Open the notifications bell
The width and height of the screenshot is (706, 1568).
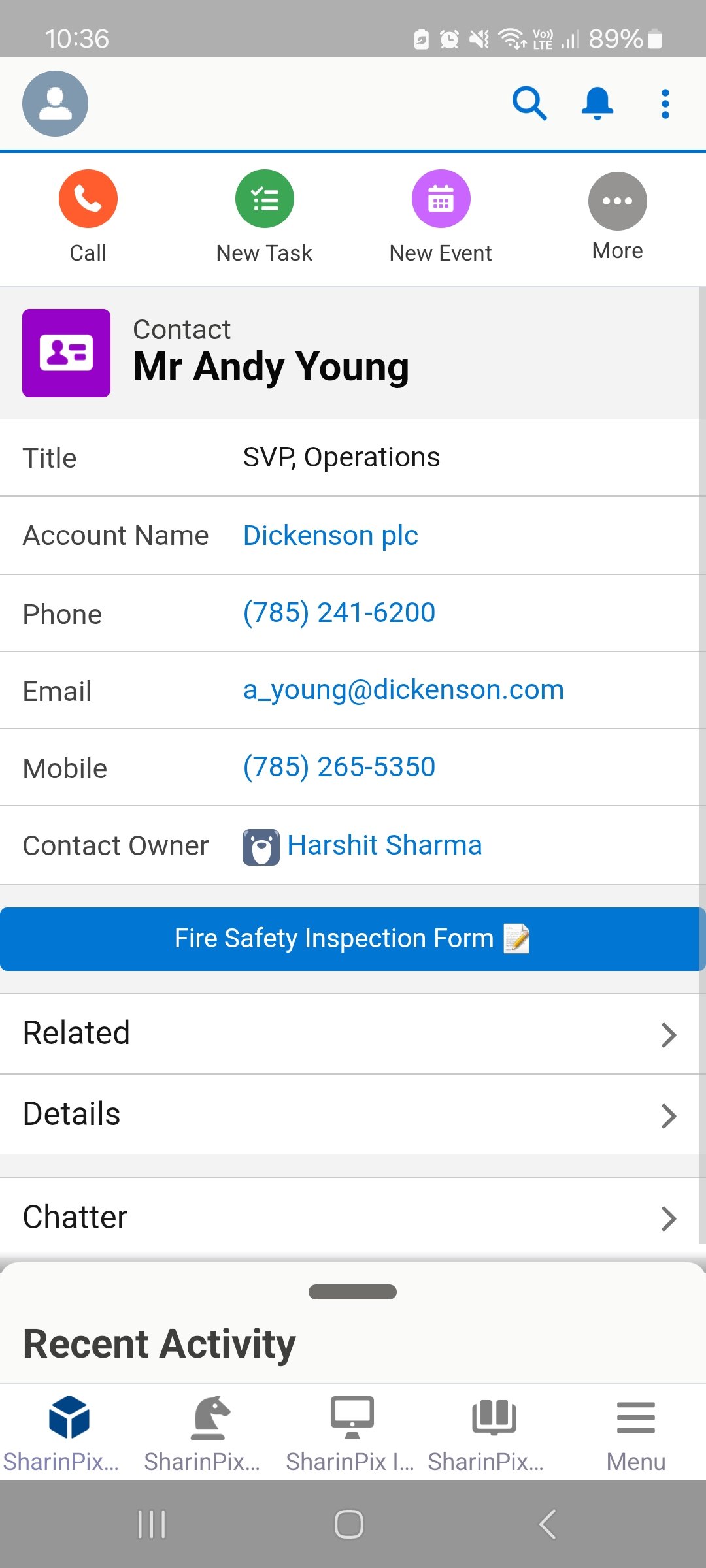click(x=597, y=103)
